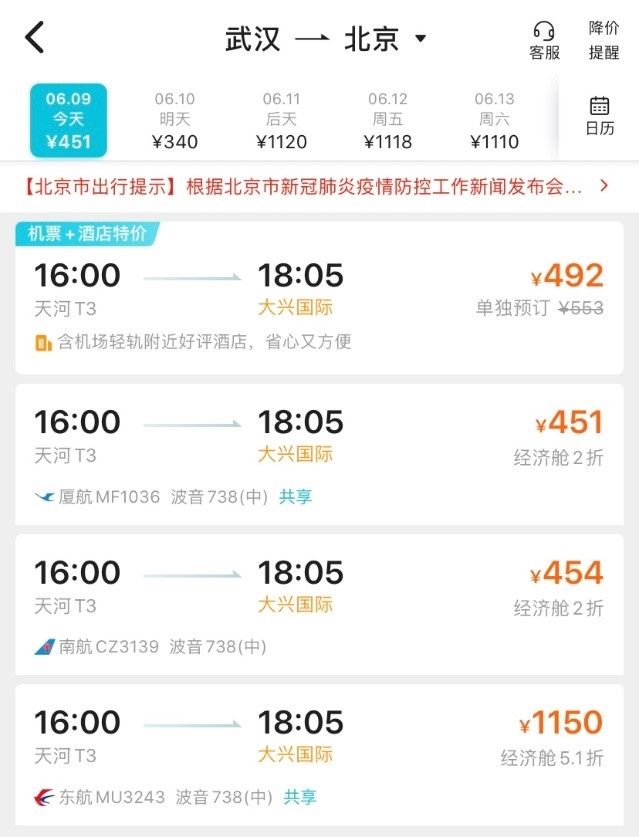Book the 东航 MU3243 flight at ¥1150
Viewport: 639px width, 837px height.
click(x=319, y=754)
